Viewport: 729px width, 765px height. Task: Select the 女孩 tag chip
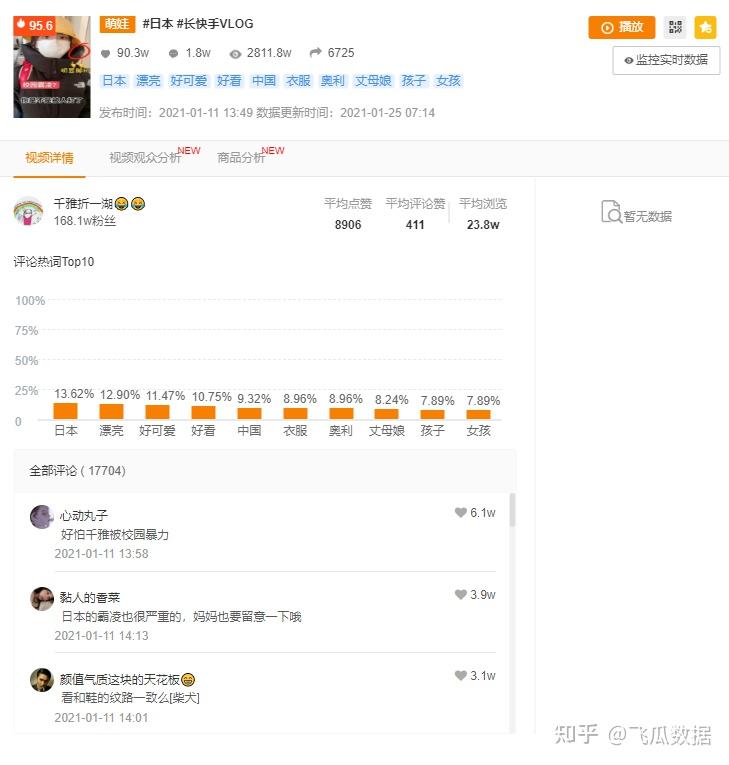[448, 81]
